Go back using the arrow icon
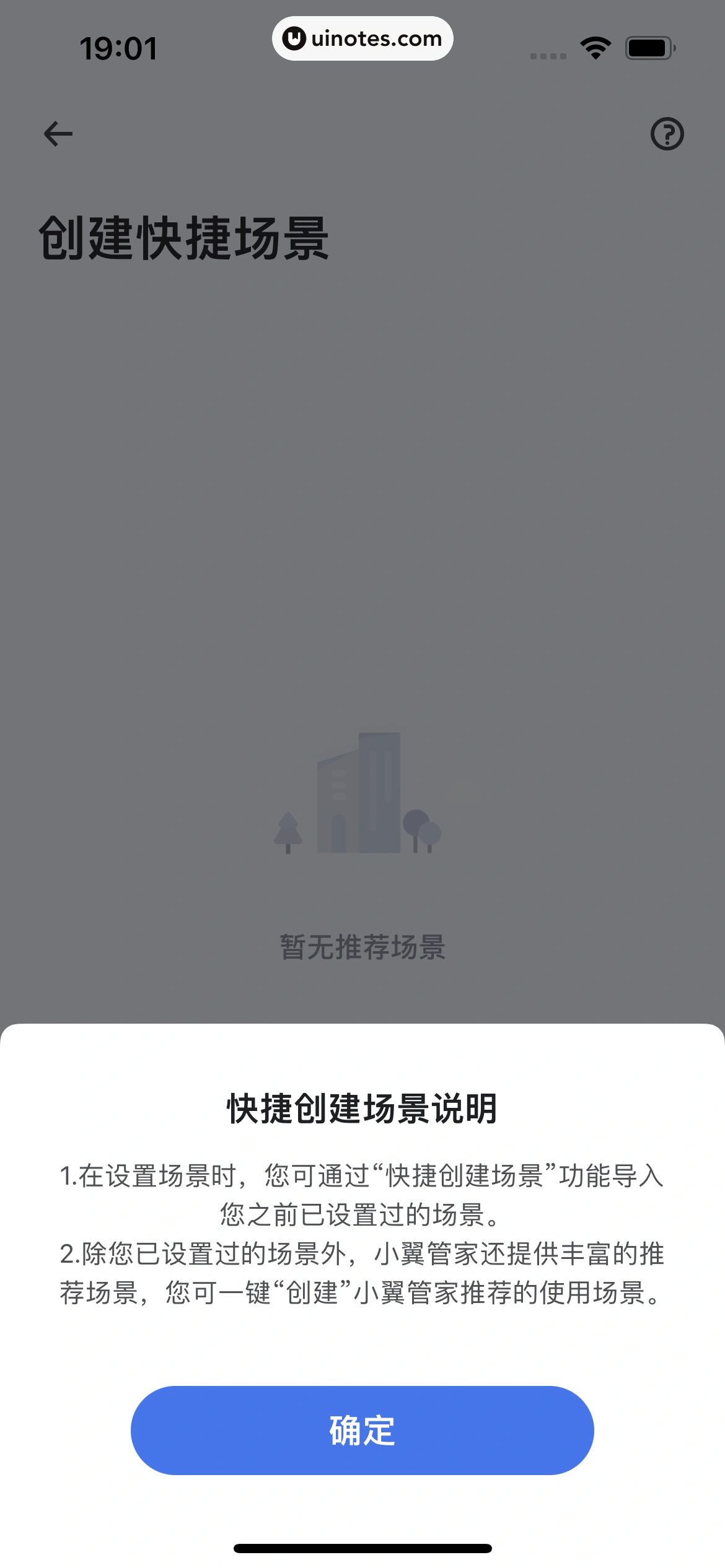 point(58,134)
